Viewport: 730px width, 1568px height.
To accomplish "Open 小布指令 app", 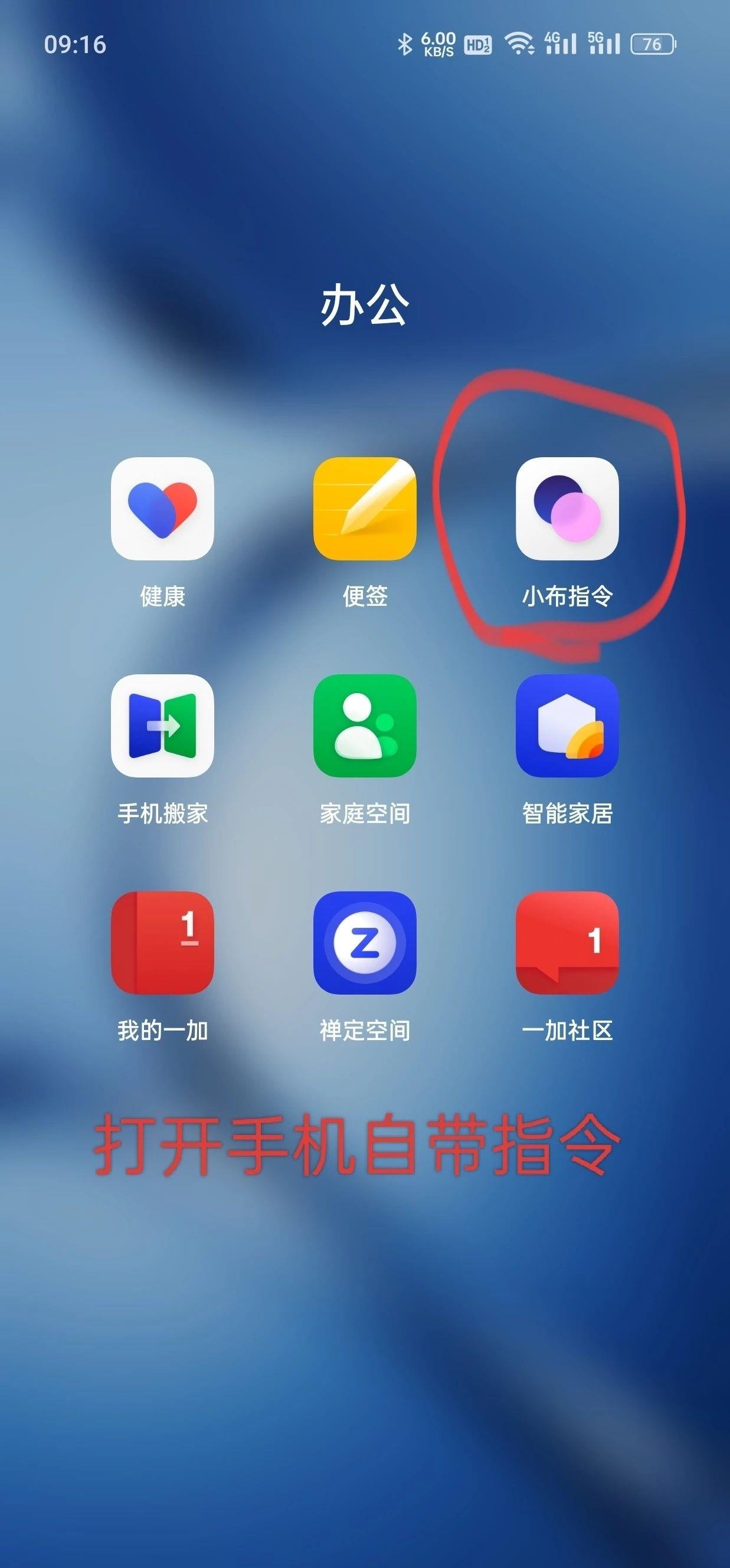I will (567, 509).
